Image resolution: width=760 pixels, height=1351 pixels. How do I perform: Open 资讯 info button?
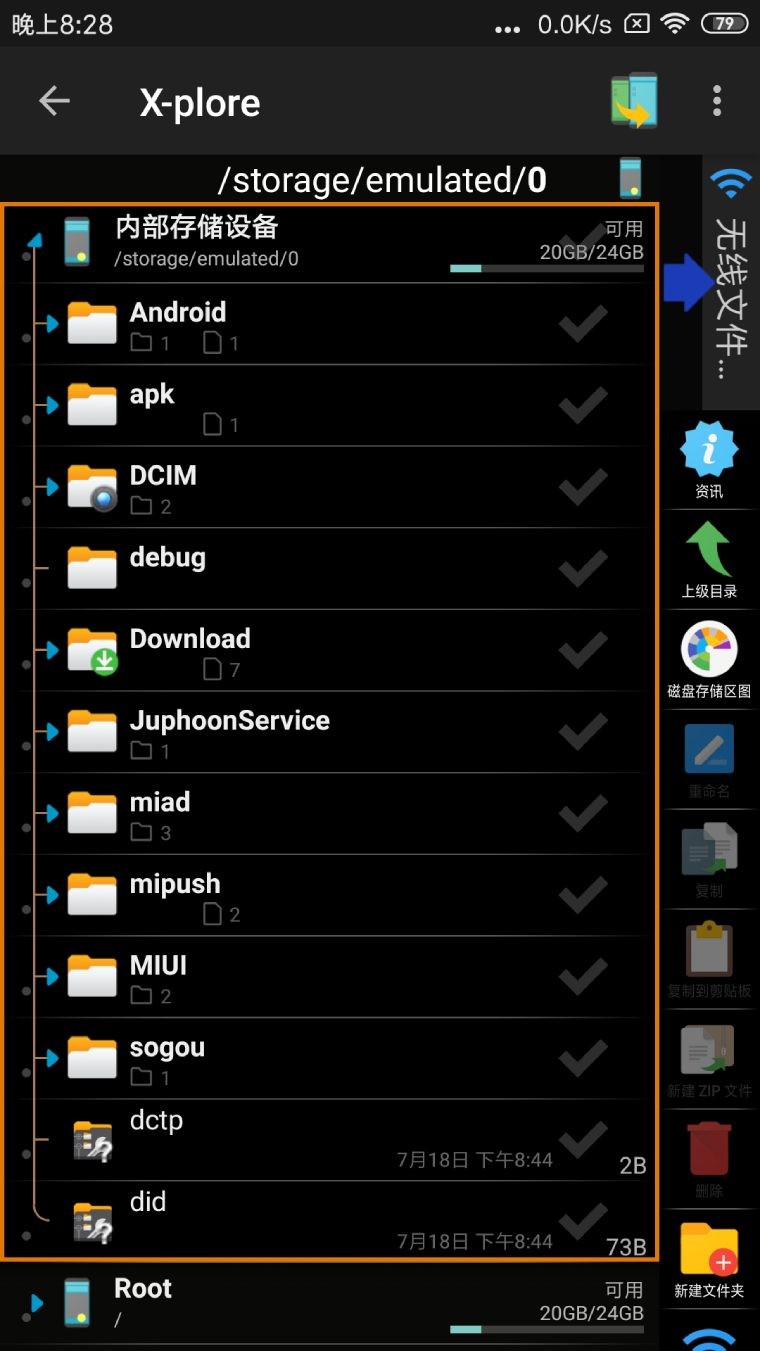(709, 460)
